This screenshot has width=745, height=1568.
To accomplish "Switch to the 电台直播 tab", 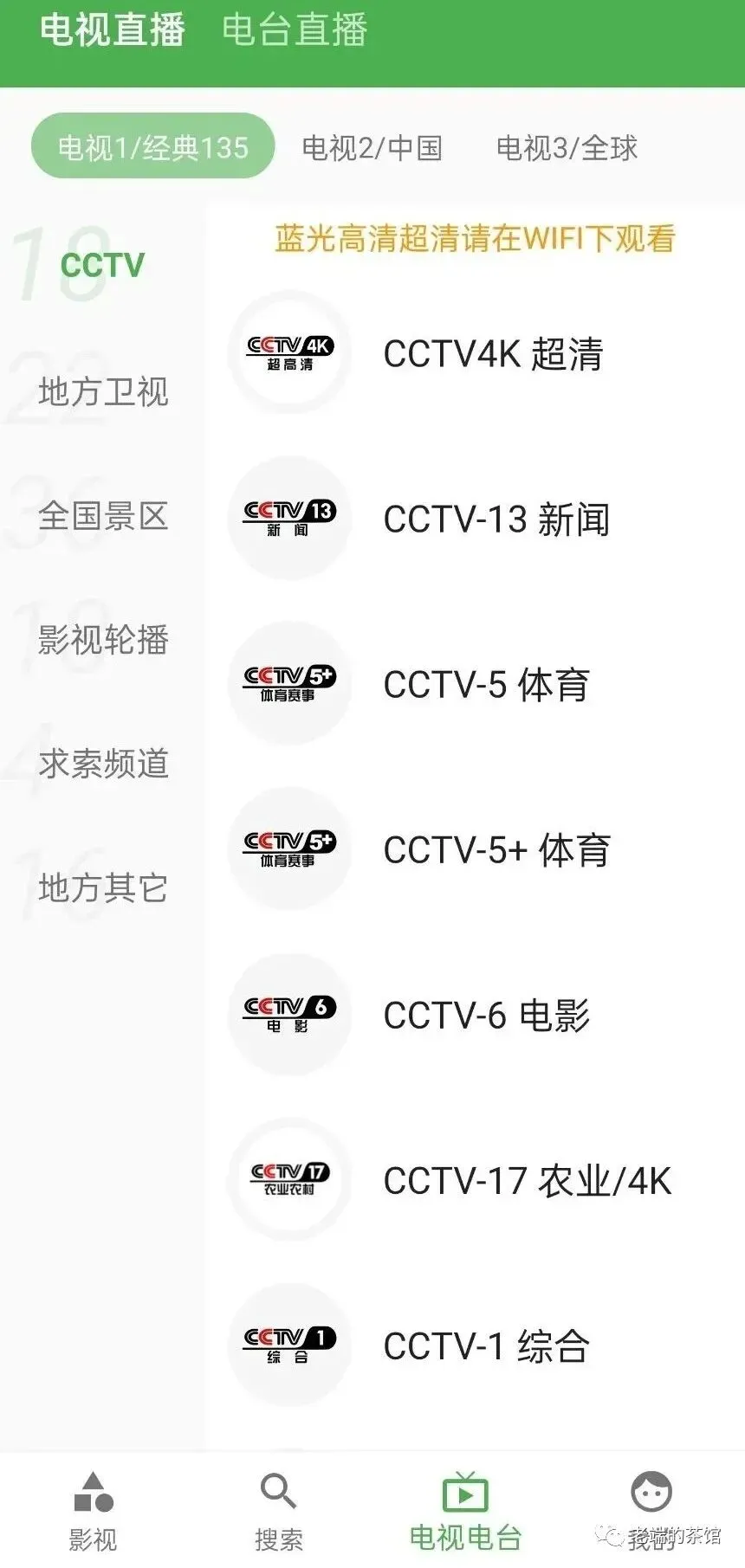I will click(x=295, y=30).
